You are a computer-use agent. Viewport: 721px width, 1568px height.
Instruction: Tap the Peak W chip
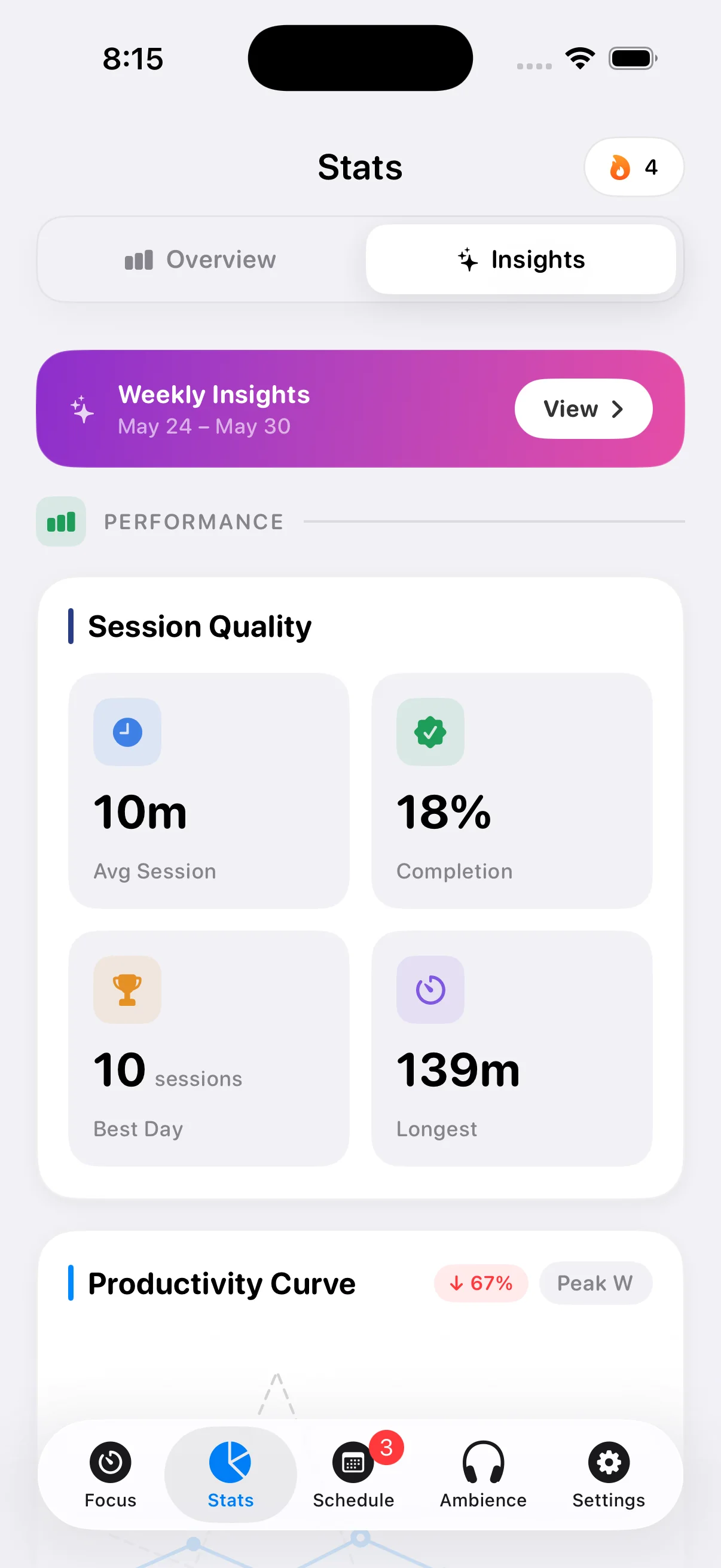pos(595,1283)
